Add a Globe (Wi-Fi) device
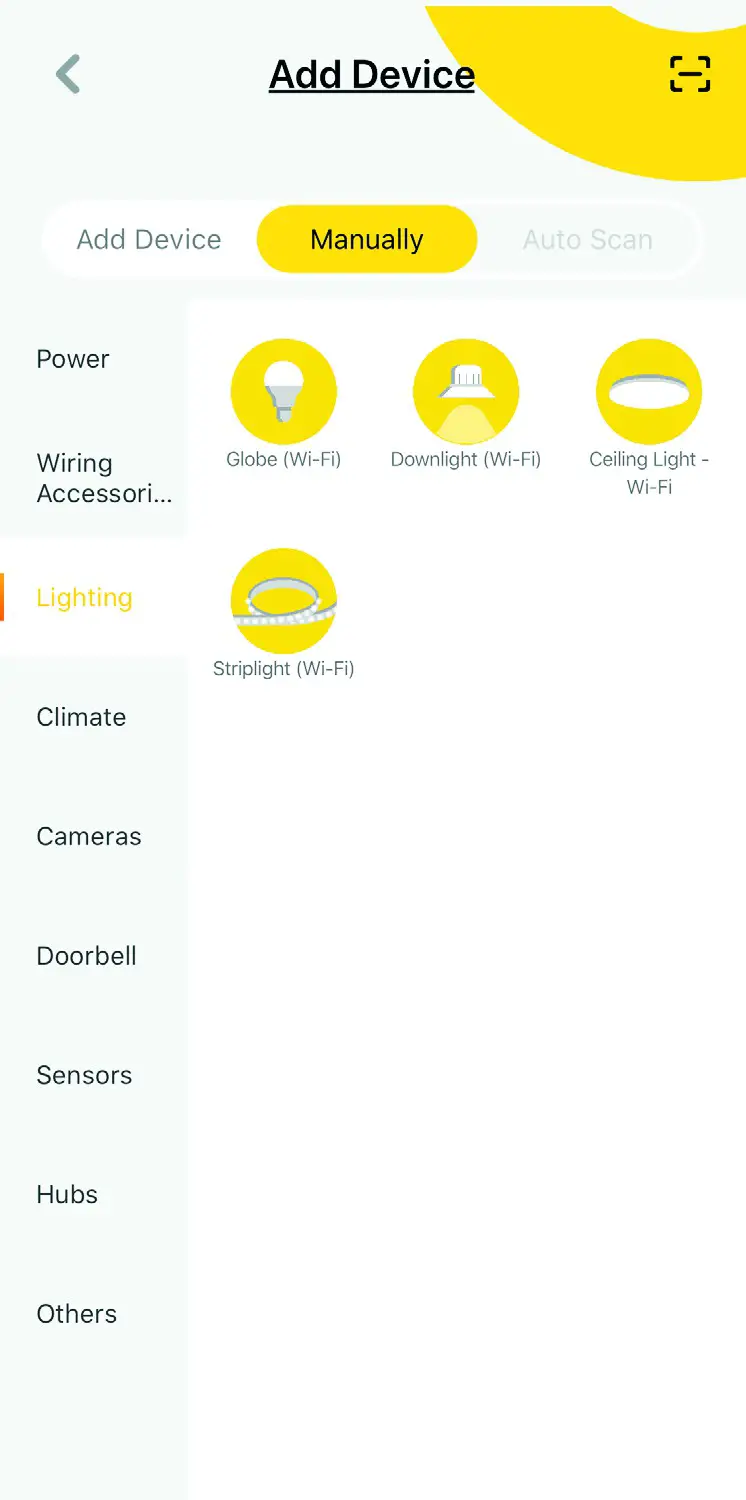 click(x=284, y=393)
